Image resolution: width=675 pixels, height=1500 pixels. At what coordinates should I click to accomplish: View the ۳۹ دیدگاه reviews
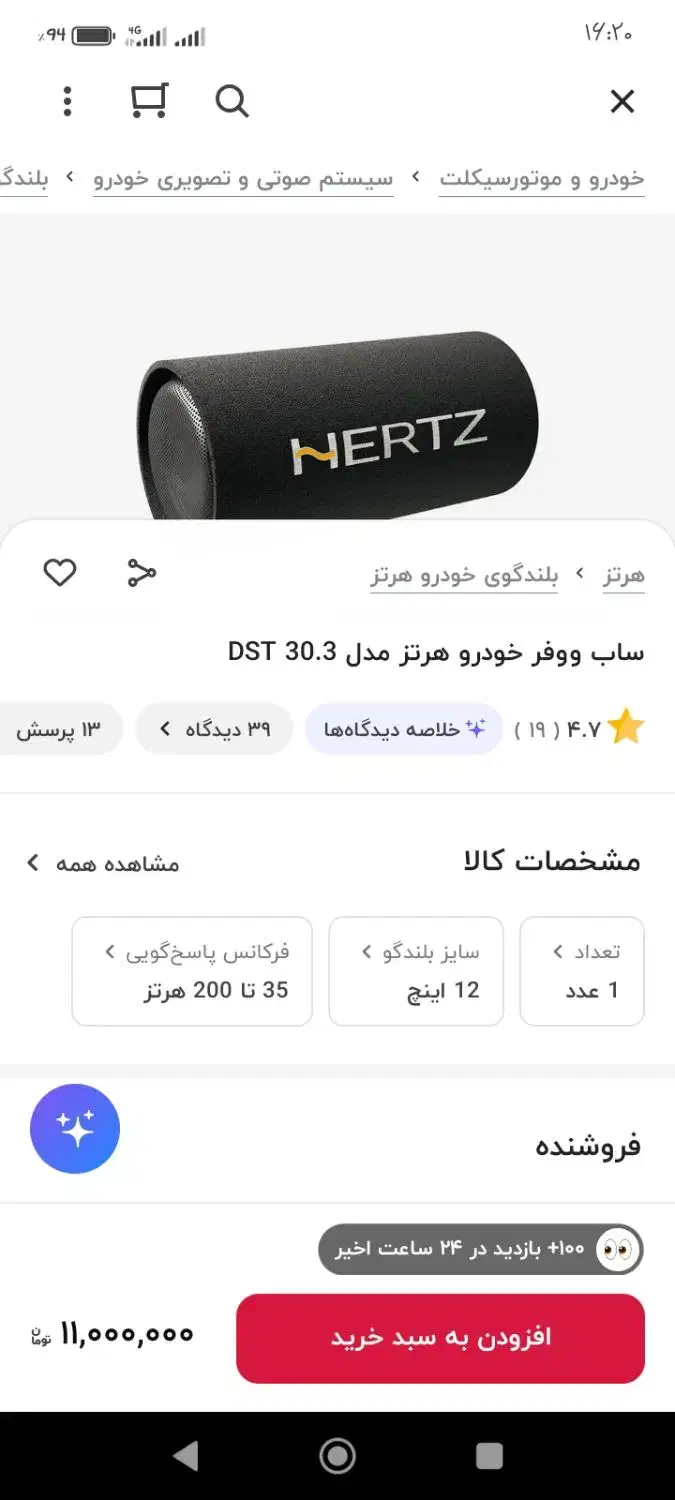tap(215, 729)
